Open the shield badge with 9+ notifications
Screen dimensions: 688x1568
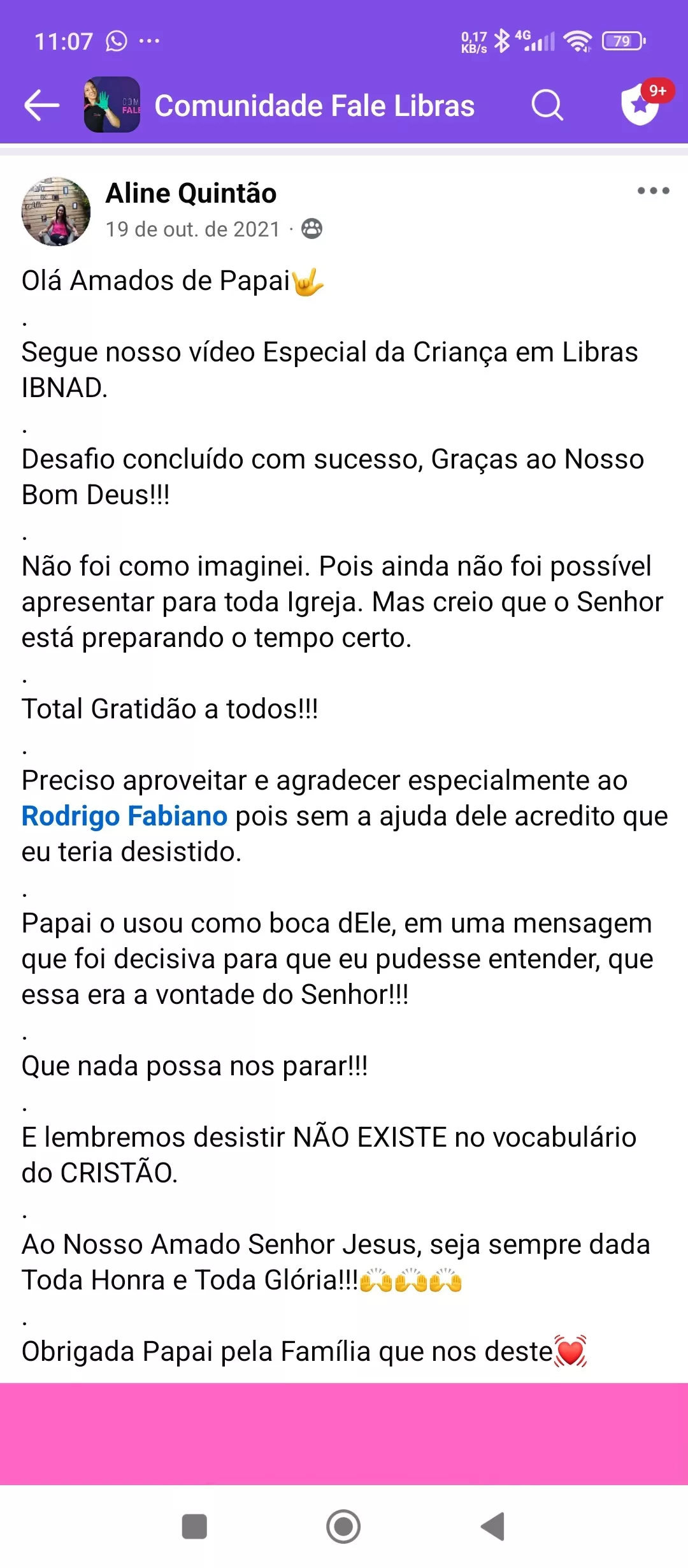coord(641,105)
